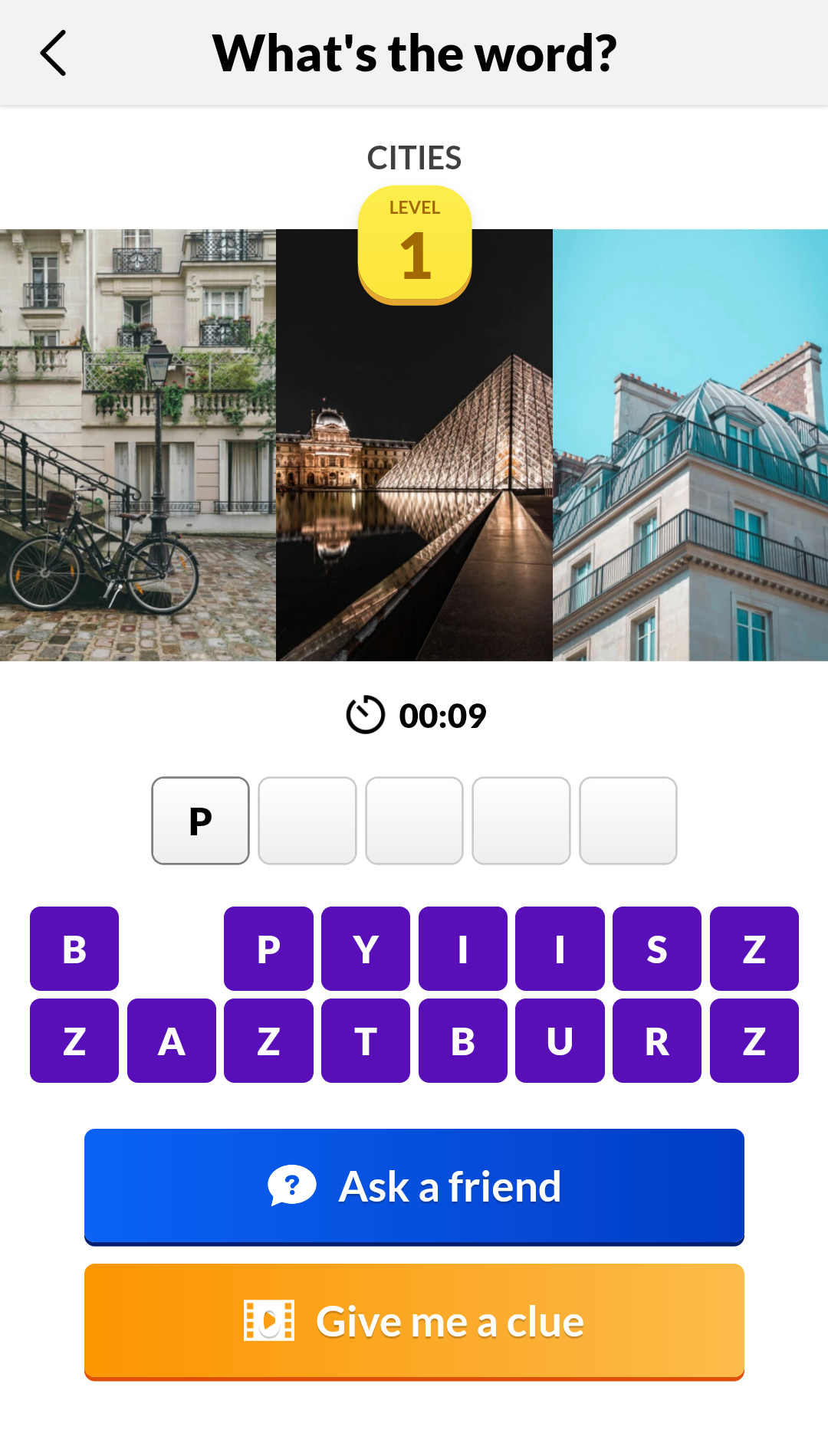Select the letter R tile
The height and width of the screenshot is (1456, 828).
click(656, 1041)
